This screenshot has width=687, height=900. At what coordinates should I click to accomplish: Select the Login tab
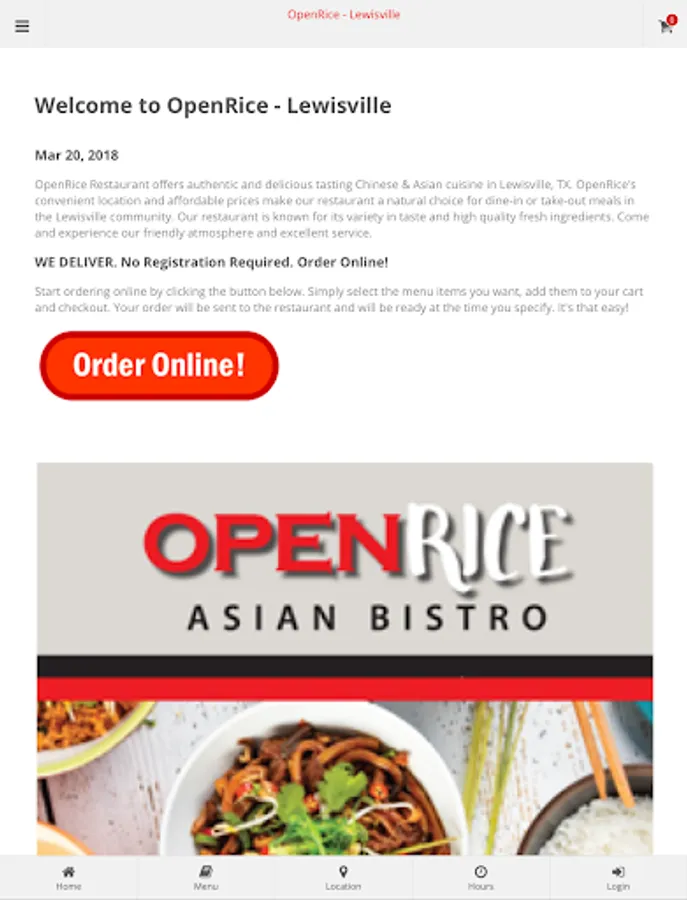(618, 878)
